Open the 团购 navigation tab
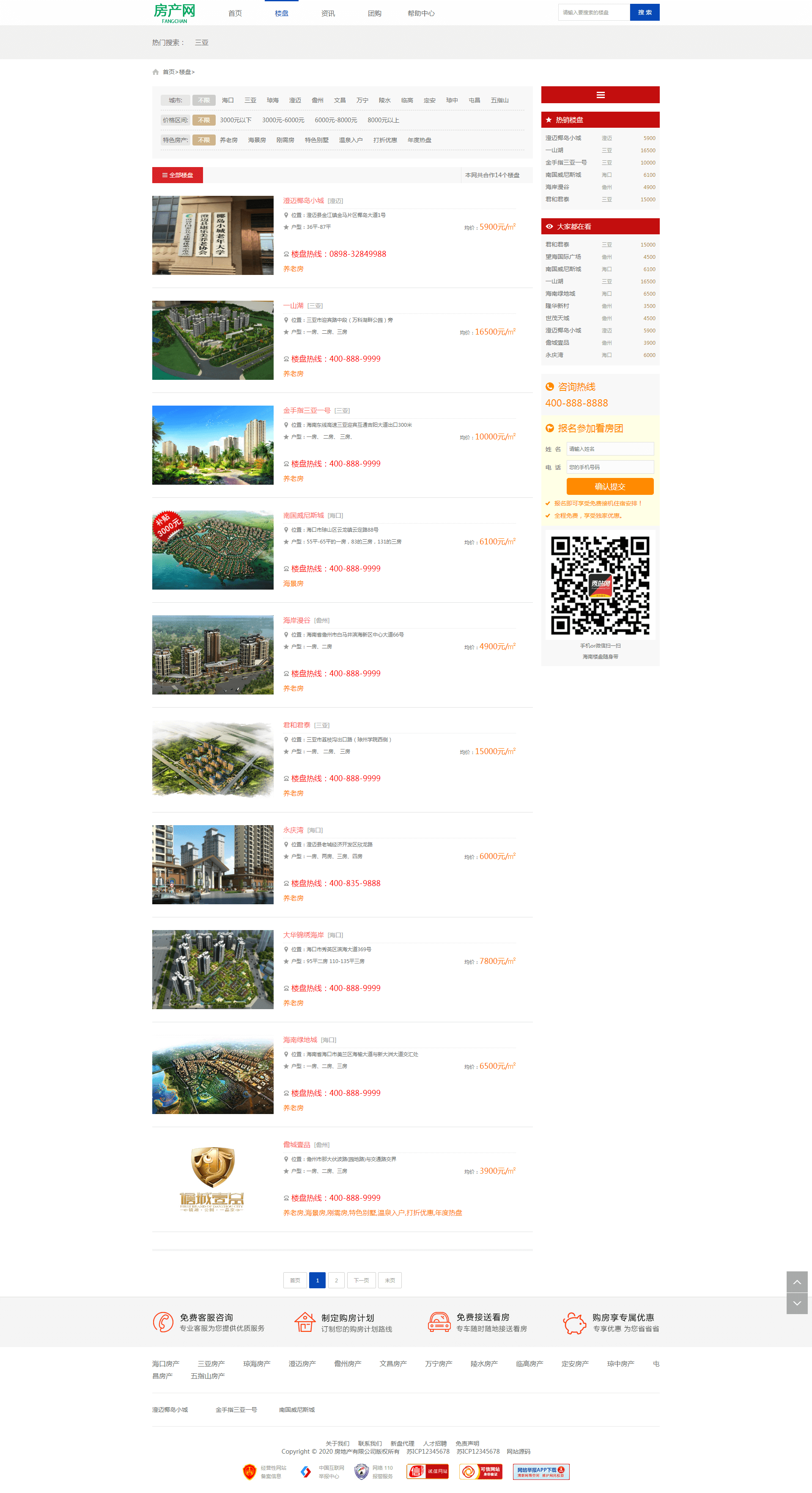 pos(374,14)
